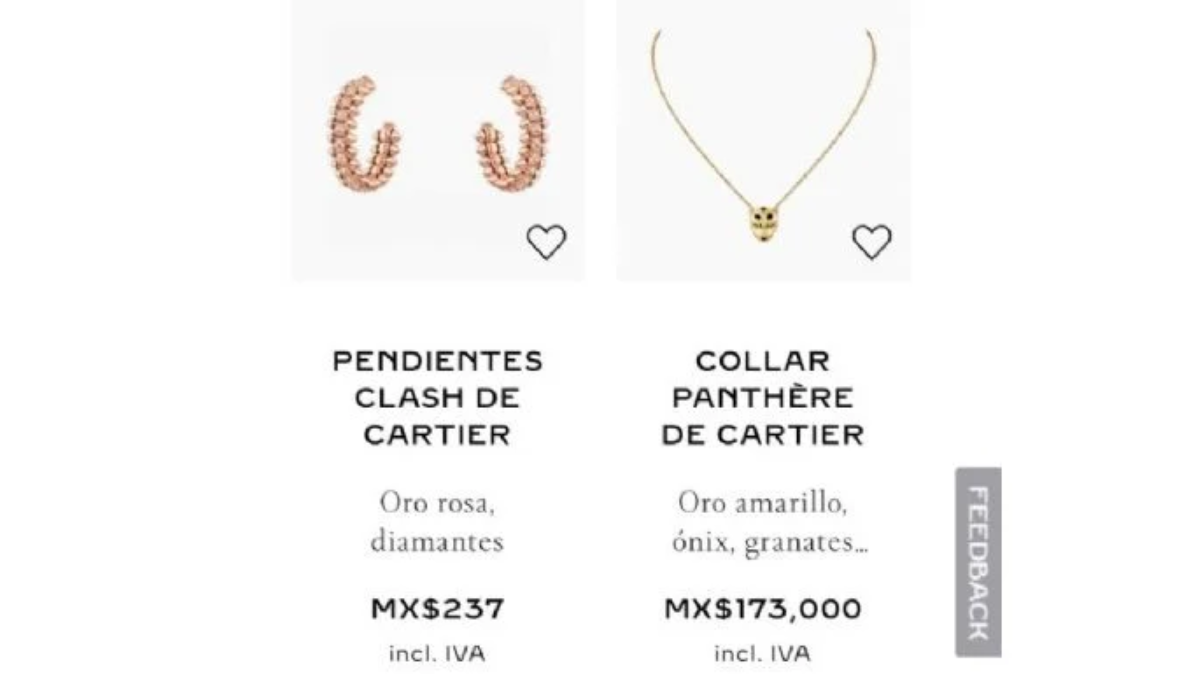Open the Pendientes Clash de Cartier product
Screen dimensions: 1200x675
tap(437, 397)
